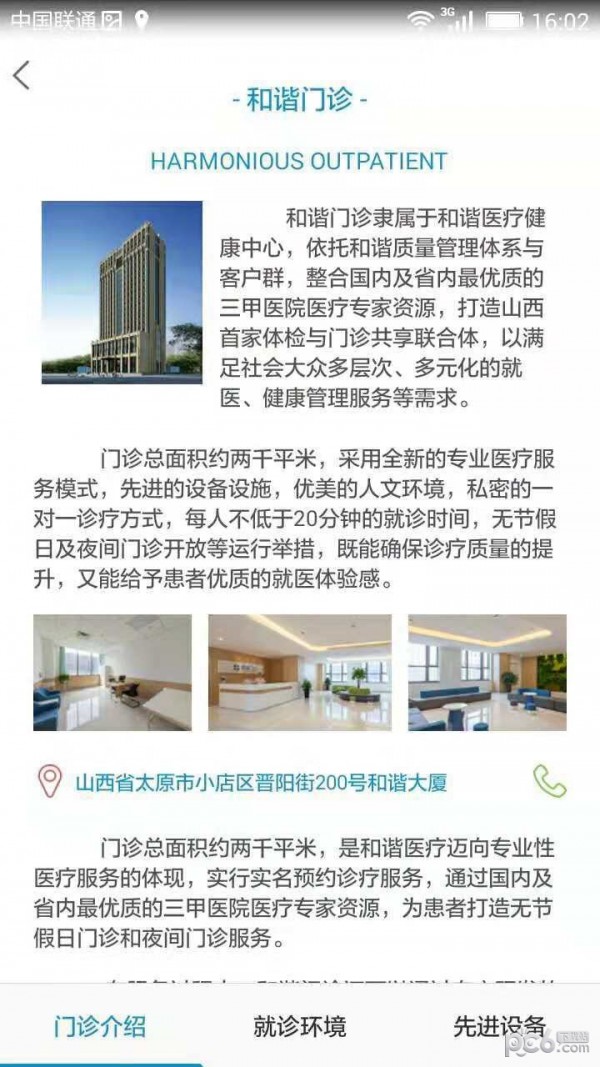This screenshot has width=600, height=1067.
Task: Go back using the top-left arrow
Action: (x=22, y=75)
